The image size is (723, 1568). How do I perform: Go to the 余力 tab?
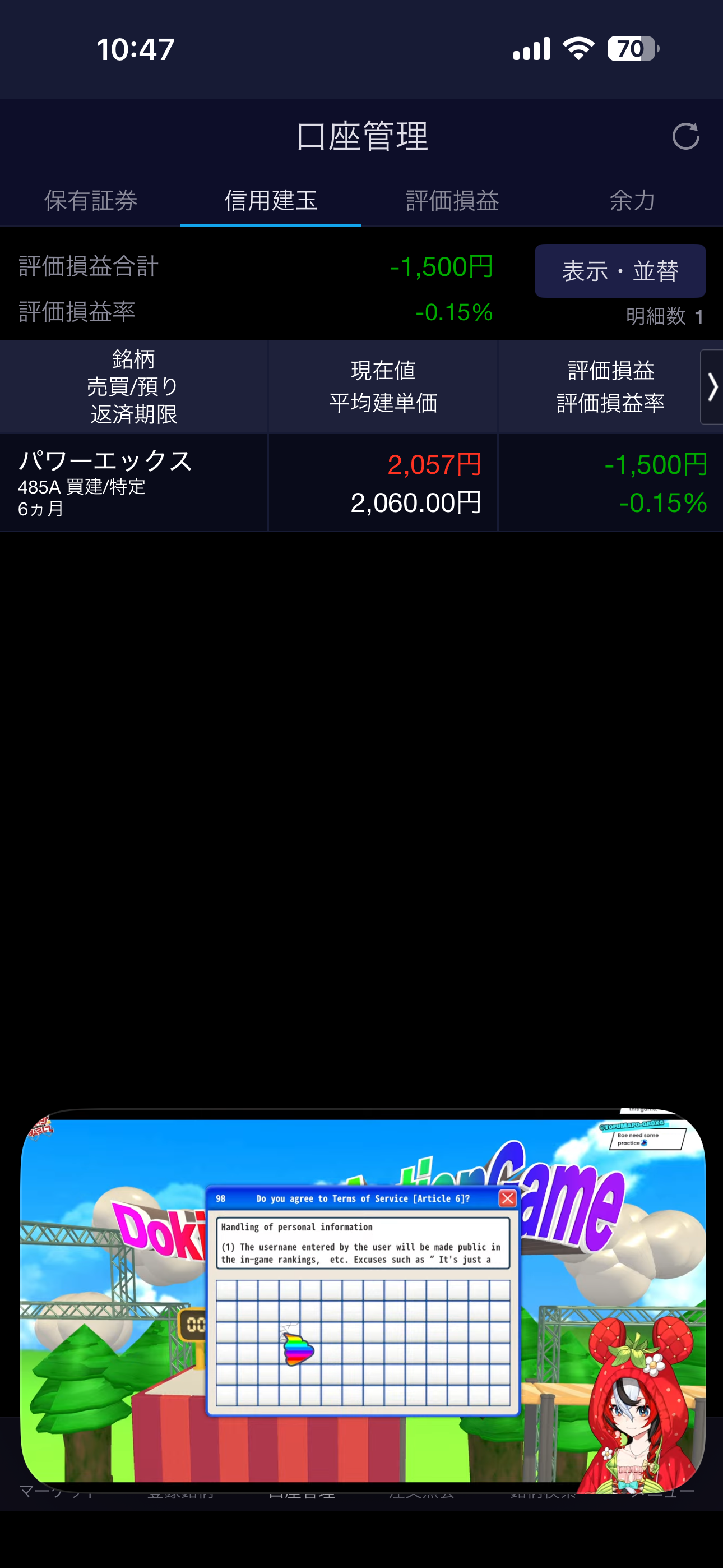632,201
